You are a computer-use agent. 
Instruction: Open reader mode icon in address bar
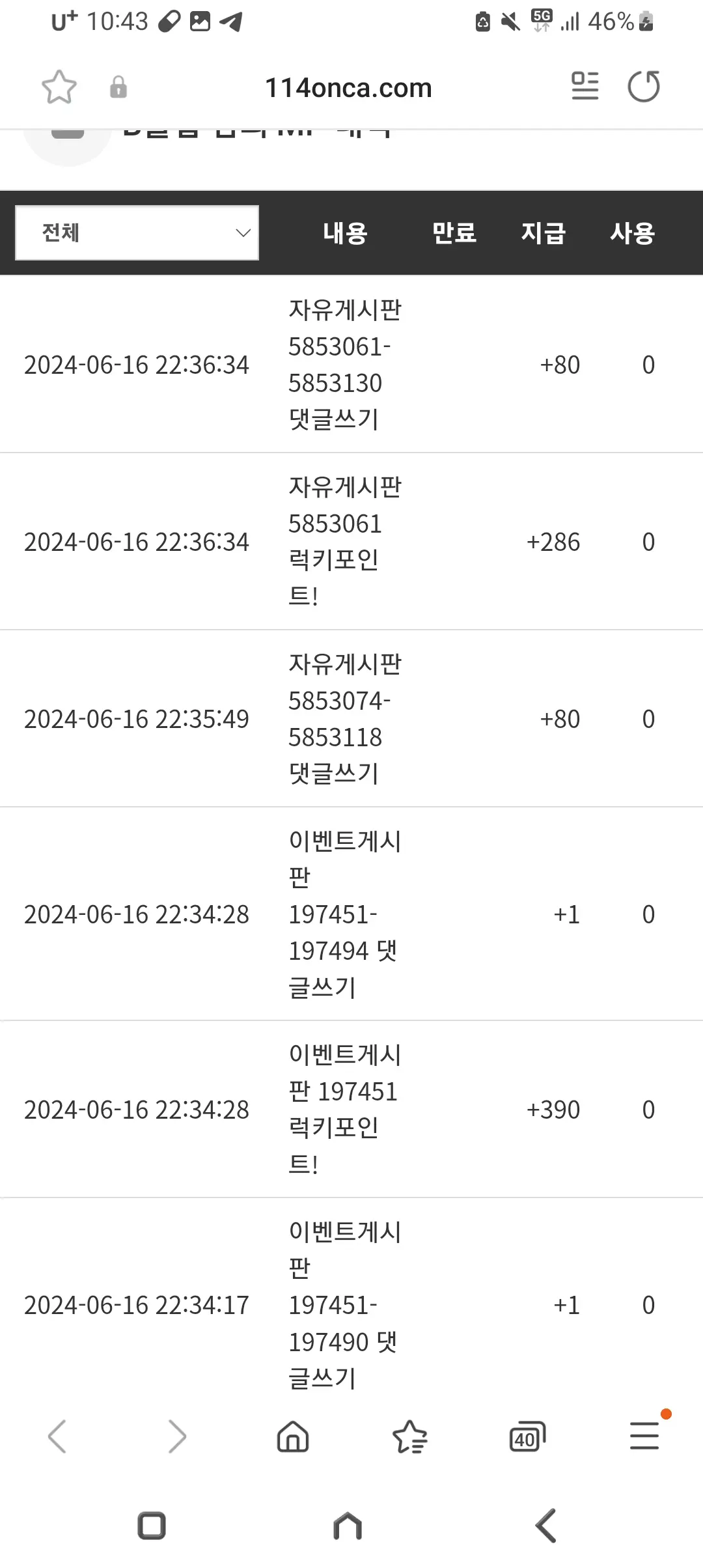(585, 87)
